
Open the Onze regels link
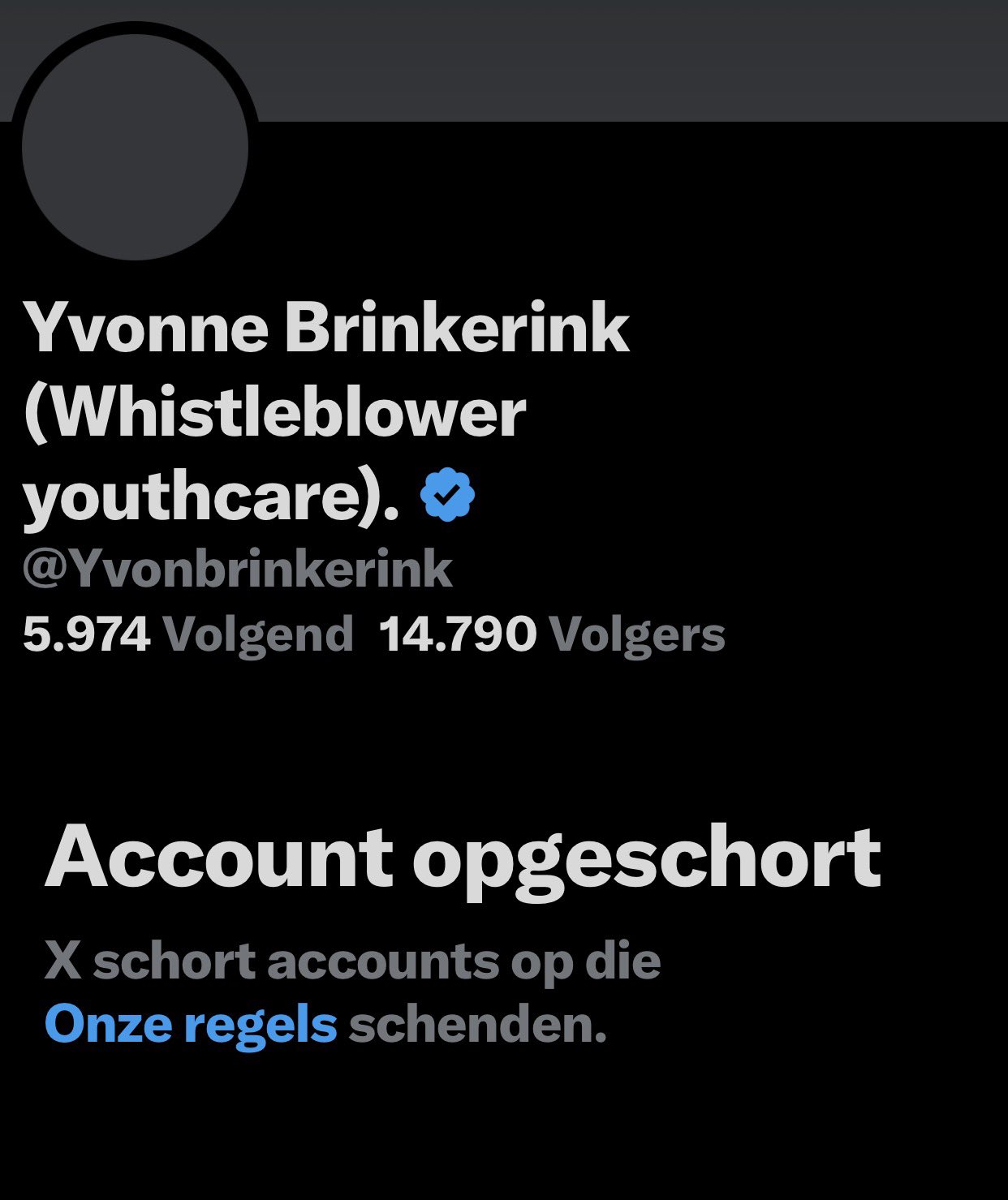point(190,1026)
